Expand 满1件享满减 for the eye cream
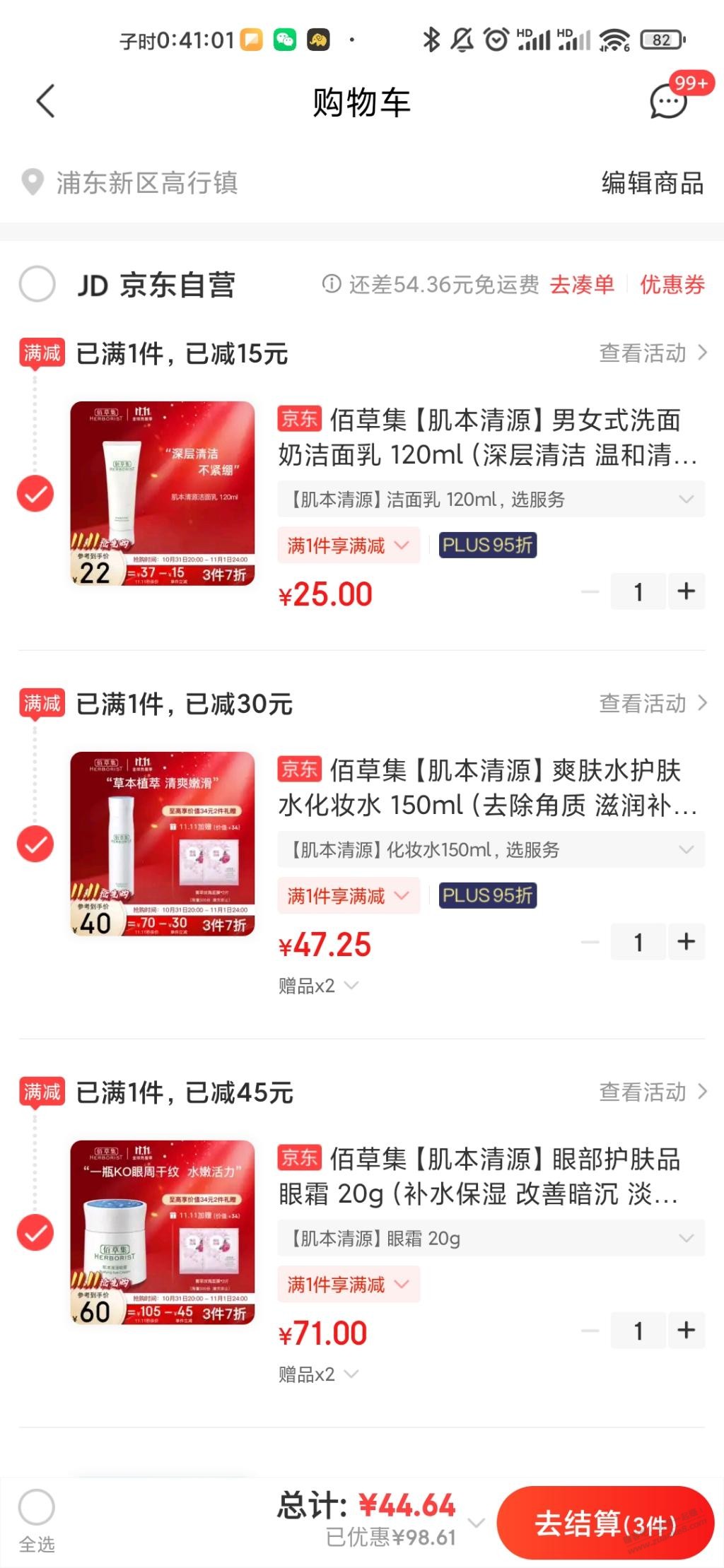The image size is (724, 1568). click(348, 1285)
